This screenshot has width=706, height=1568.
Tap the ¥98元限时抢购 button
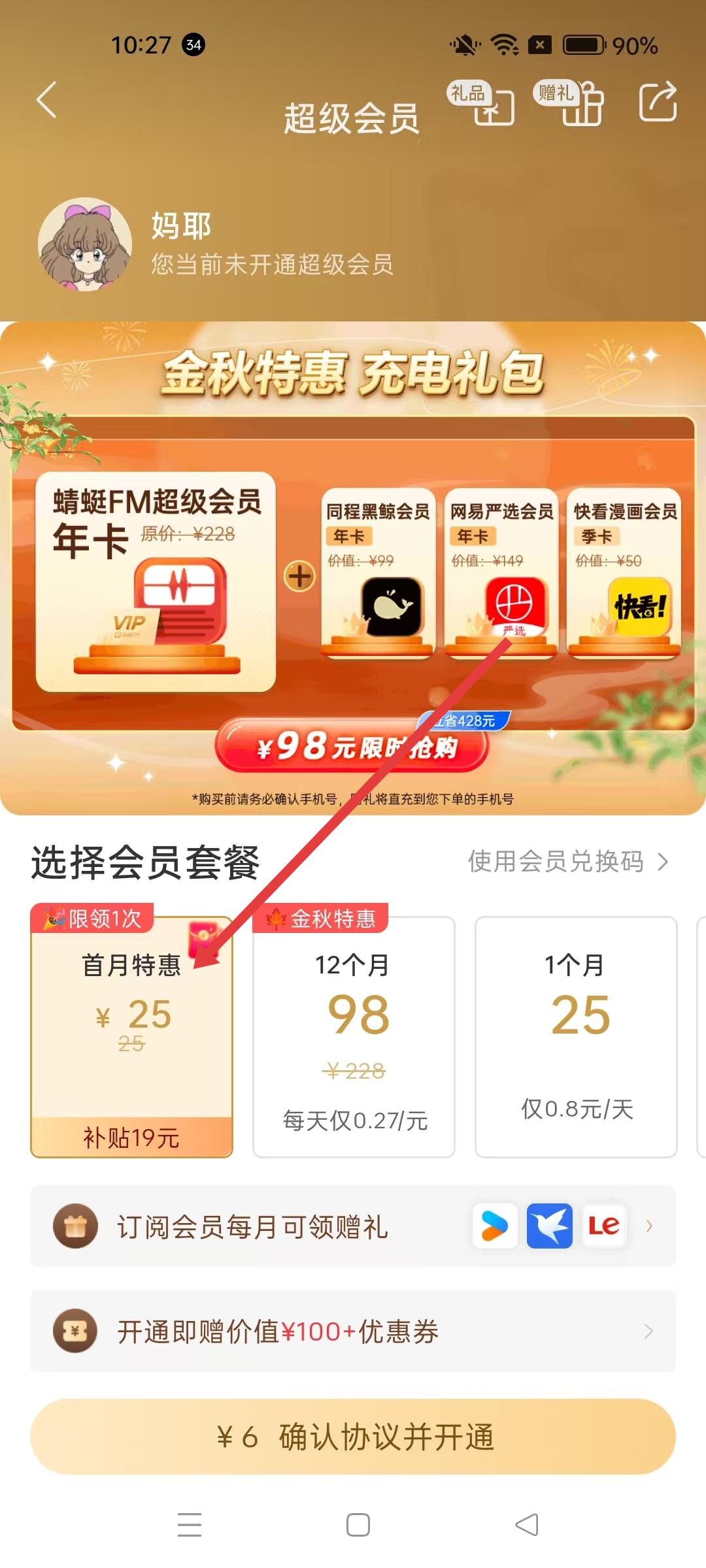click(x=352, y=746)
